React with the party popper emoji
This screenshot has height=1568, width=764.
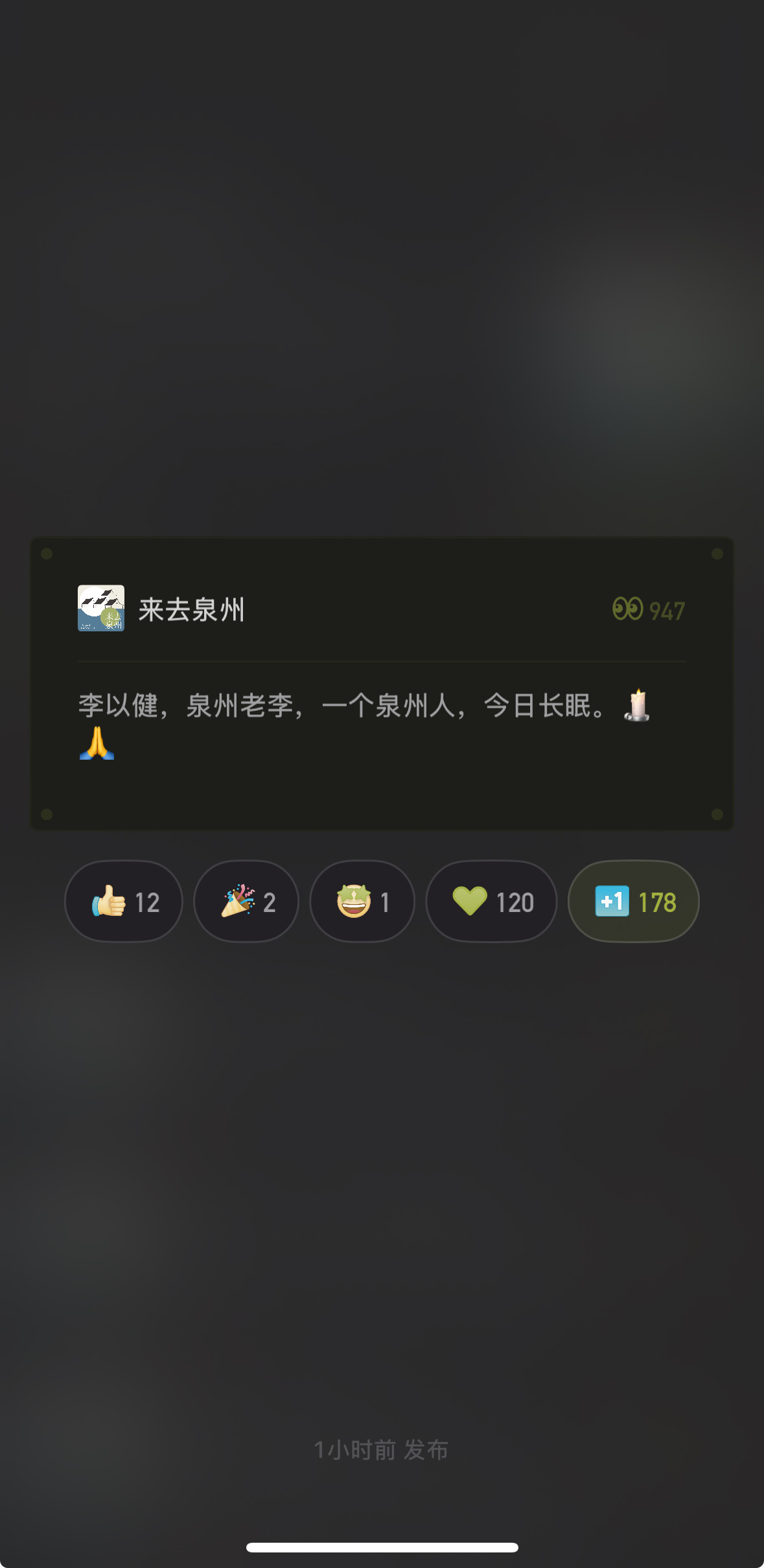pyautogui.click(x=246, y=901)
